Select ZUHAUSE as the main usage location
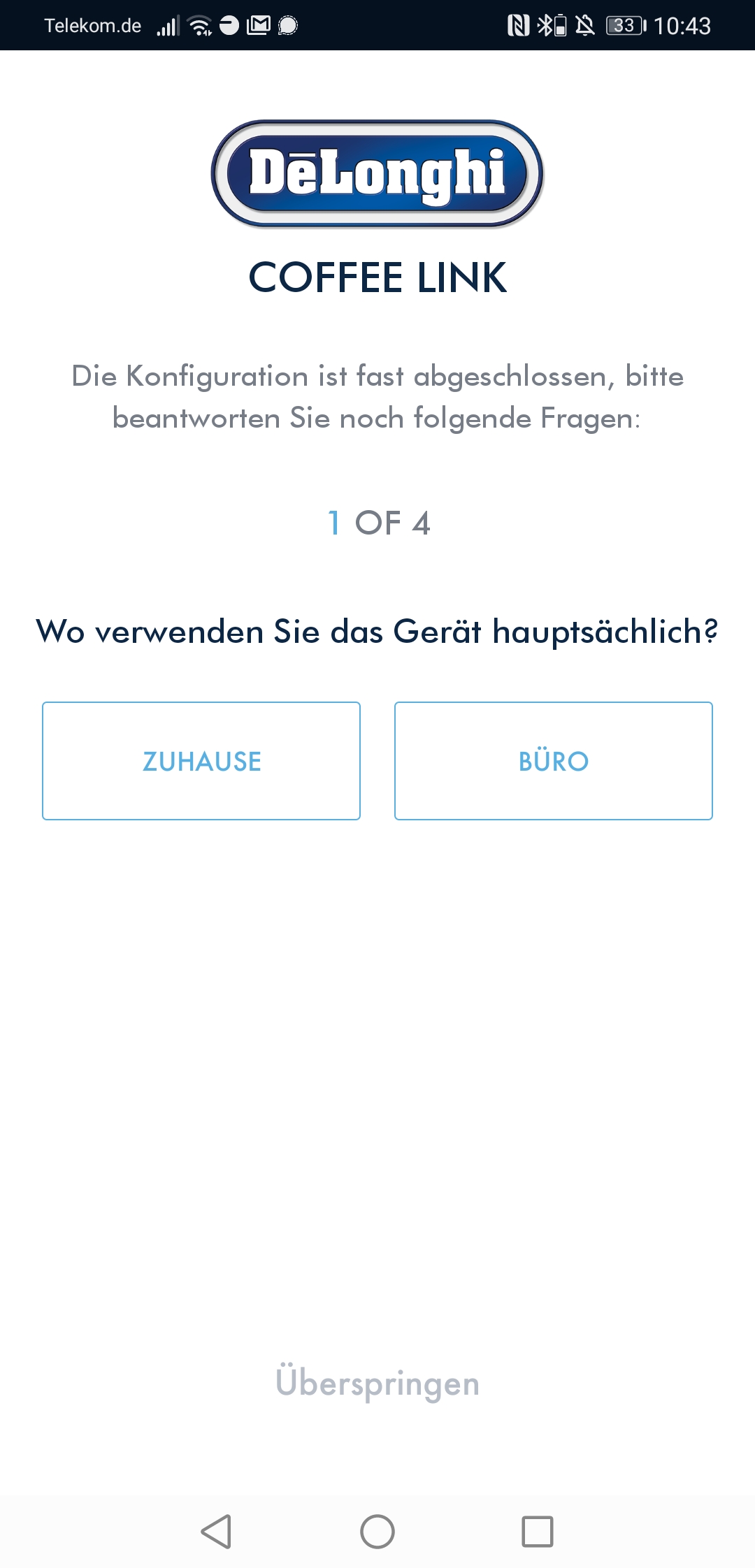 [x=201, y=761]
